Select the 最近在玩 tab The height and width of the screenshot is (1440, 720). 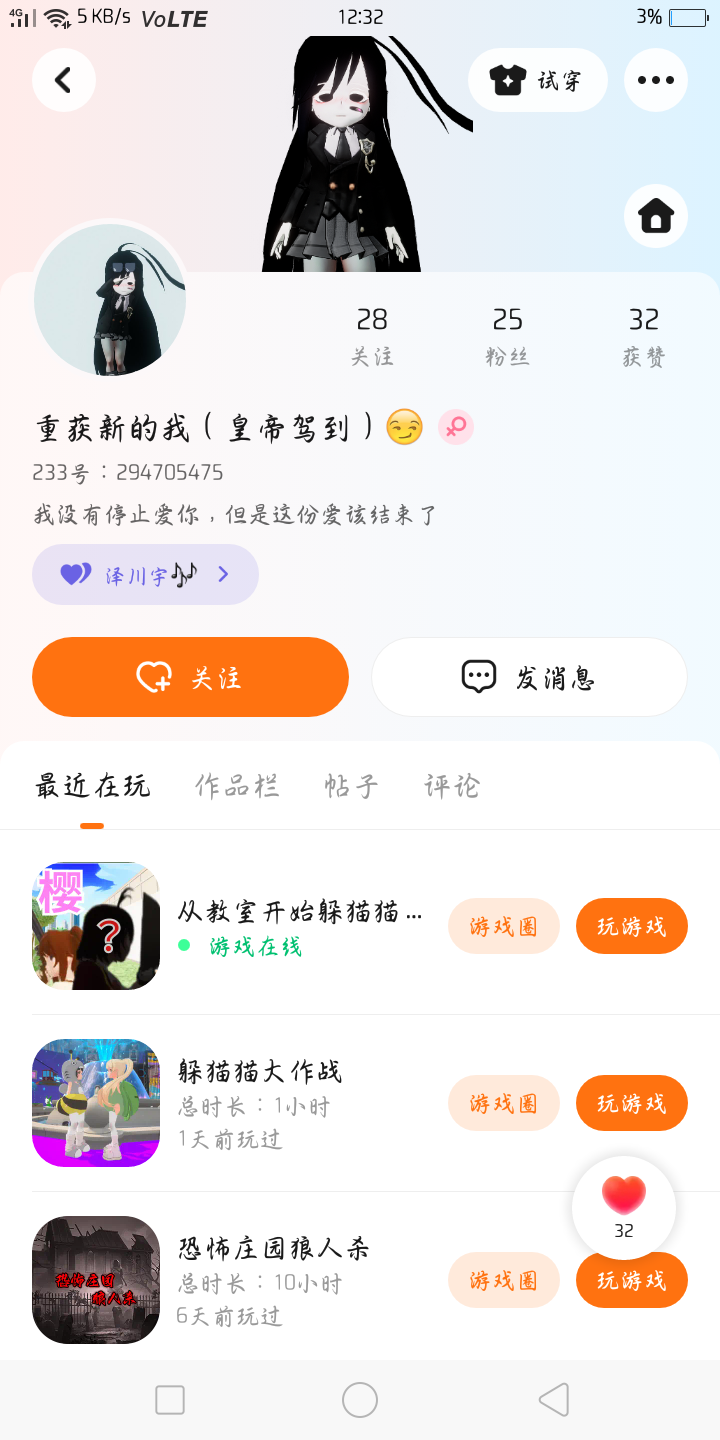92,786
